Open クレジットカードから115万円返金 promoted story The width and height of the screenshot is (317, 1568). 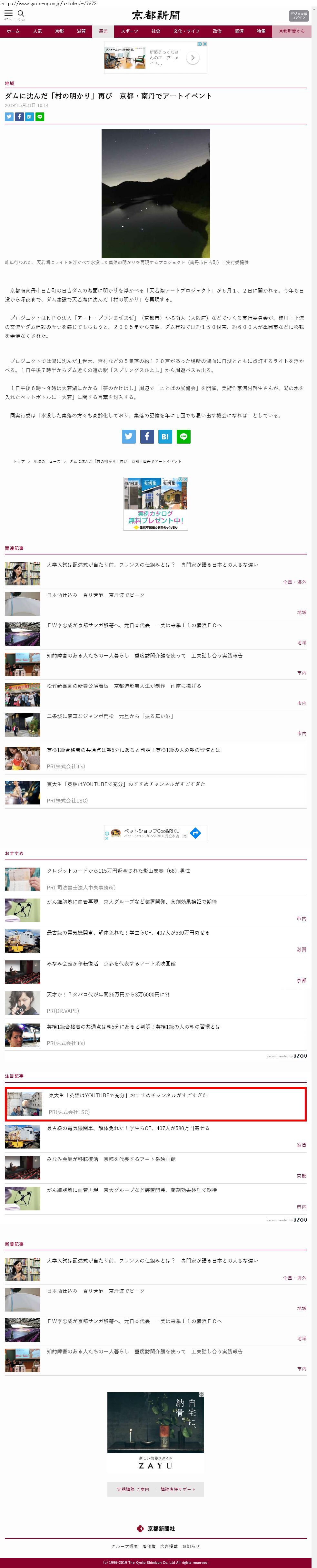click(118, 871)
